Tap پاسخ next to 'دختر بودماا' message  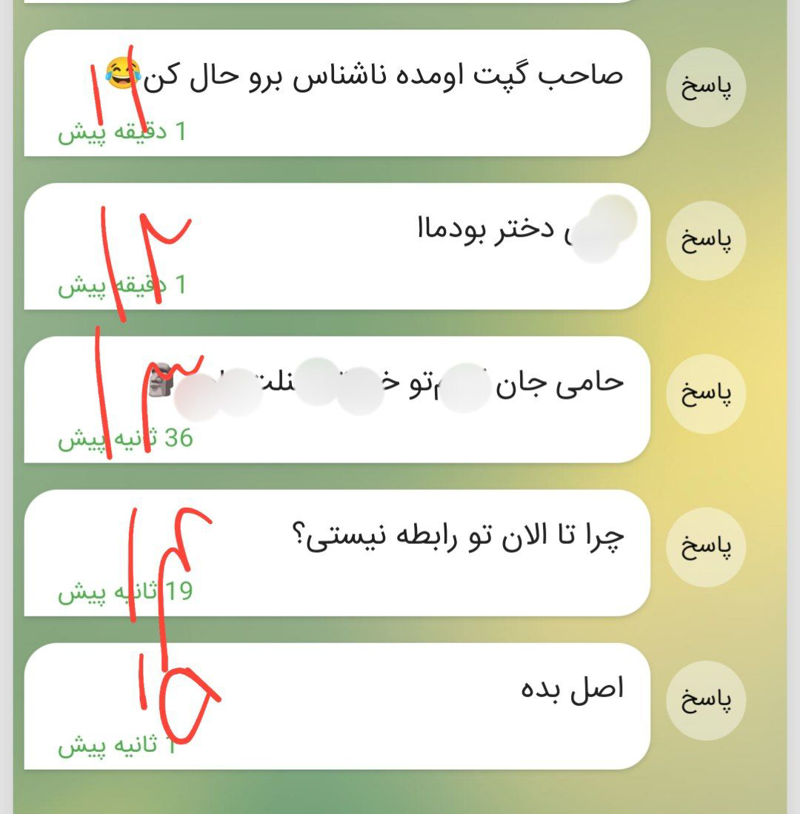[x=706, y=240]
